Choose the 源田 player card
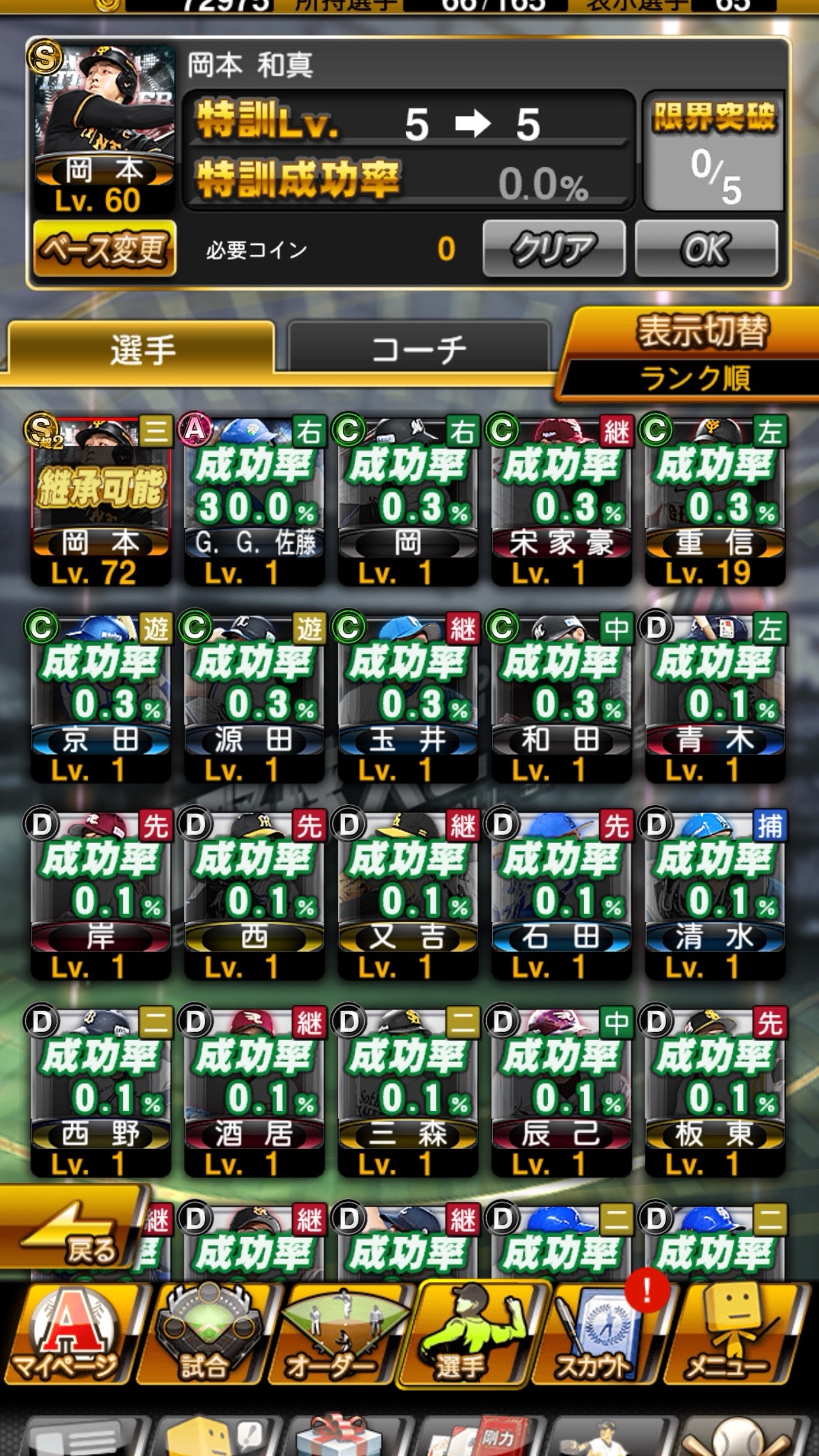Image resolution: width=819 pixels, height=1456 pixels. [x=254, y=698]
